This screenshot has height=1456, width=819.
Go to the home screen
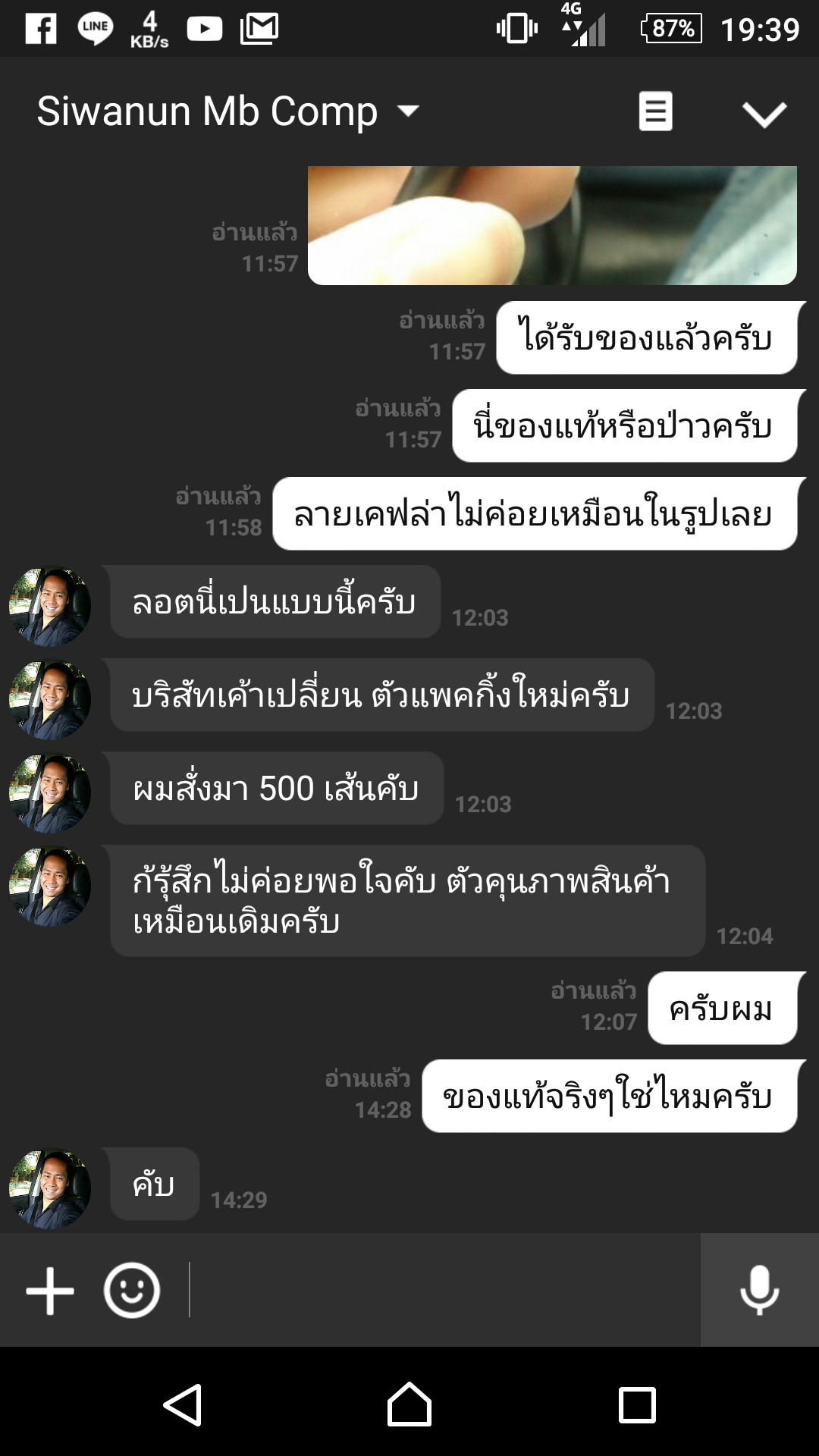(409, 1405)
